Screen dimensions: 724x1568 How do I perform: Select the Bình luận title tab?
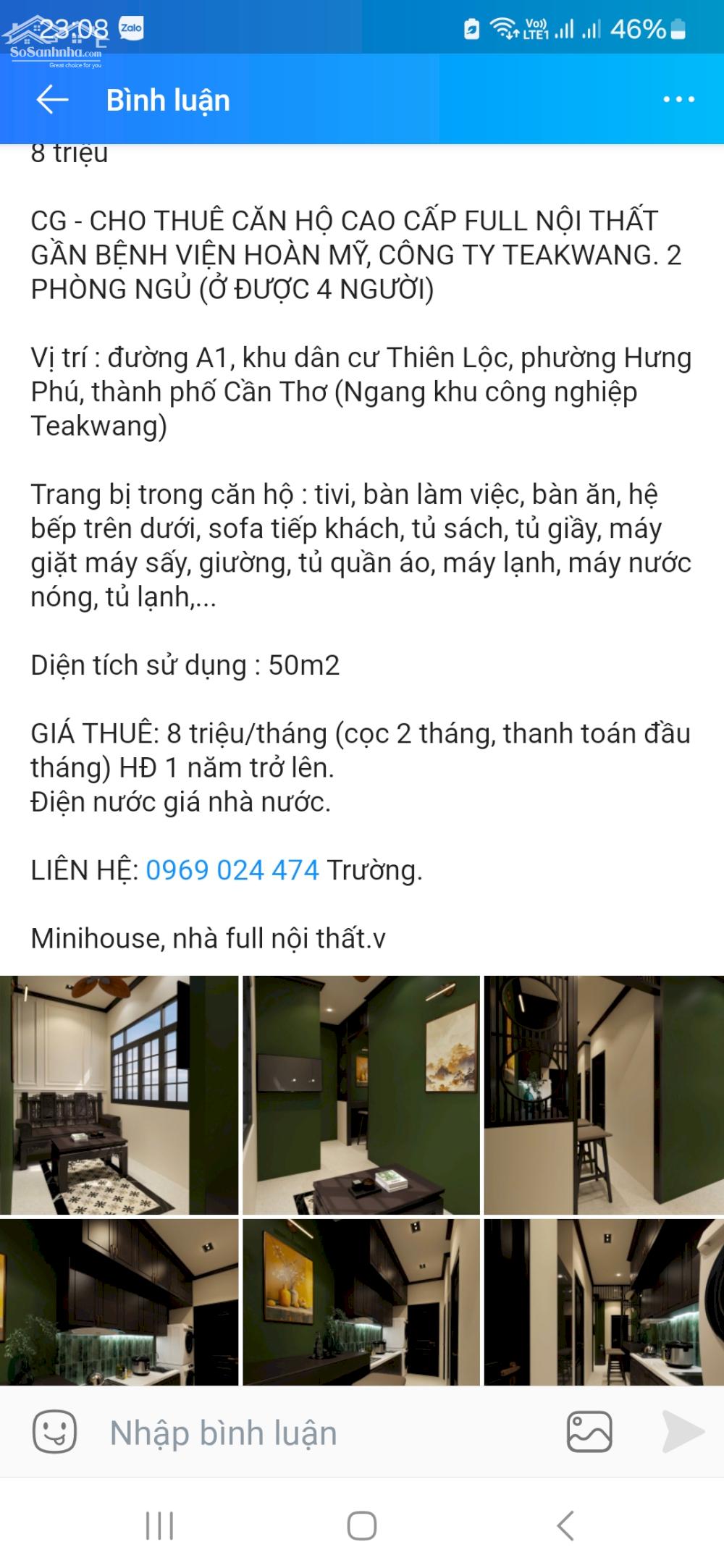167,101
